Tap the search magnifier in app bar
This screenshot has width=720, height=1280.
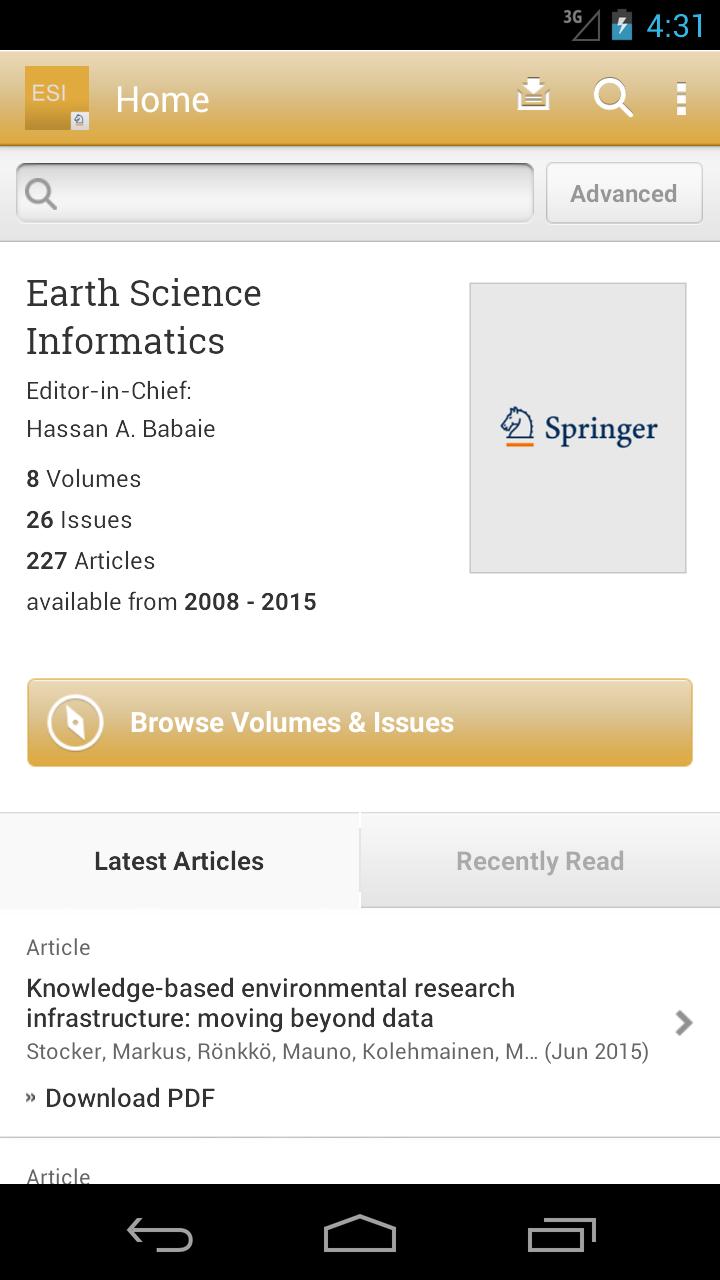pos(612,98)
